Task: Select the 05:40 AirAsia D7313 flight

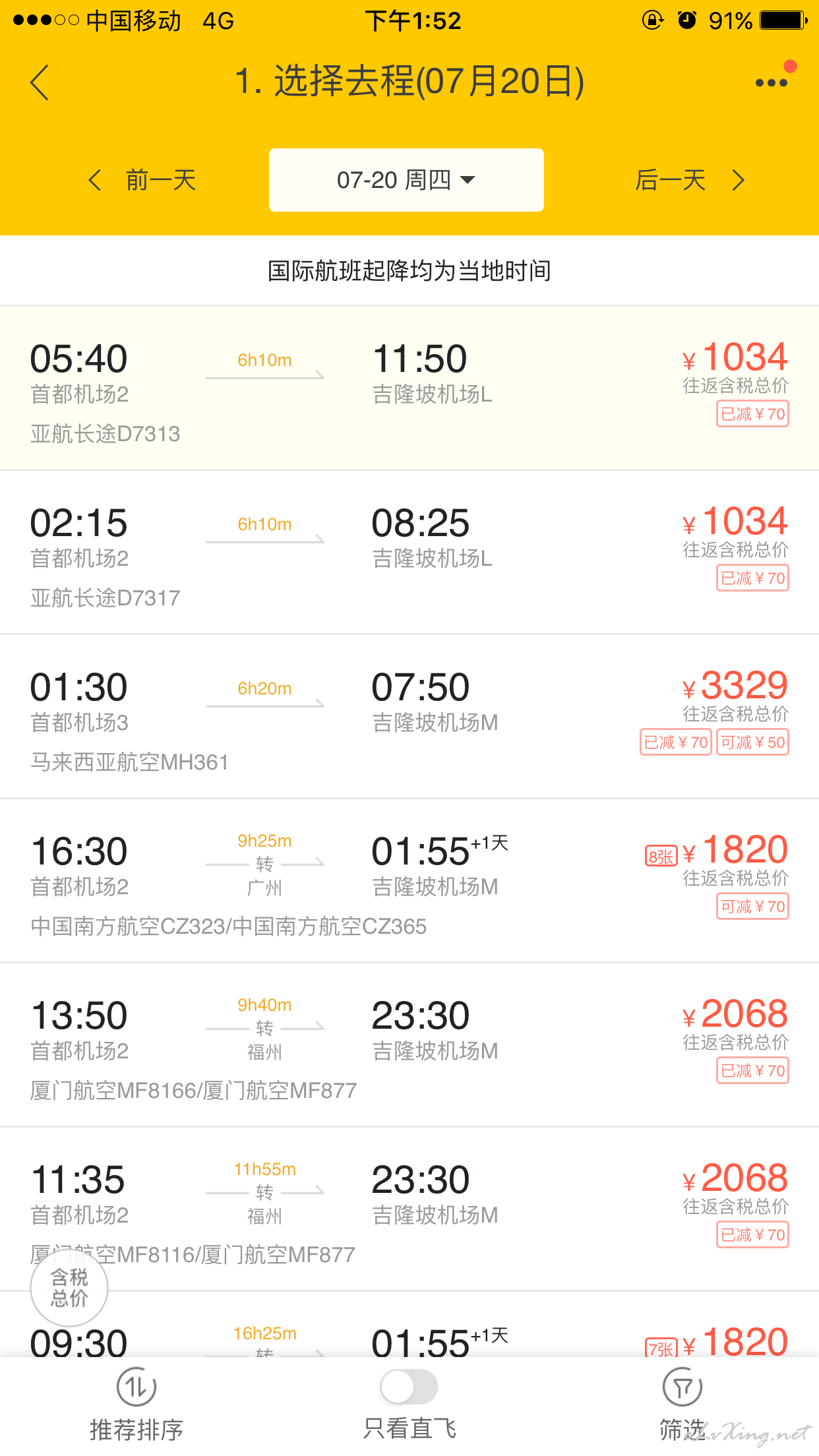Action: [409, 388]
